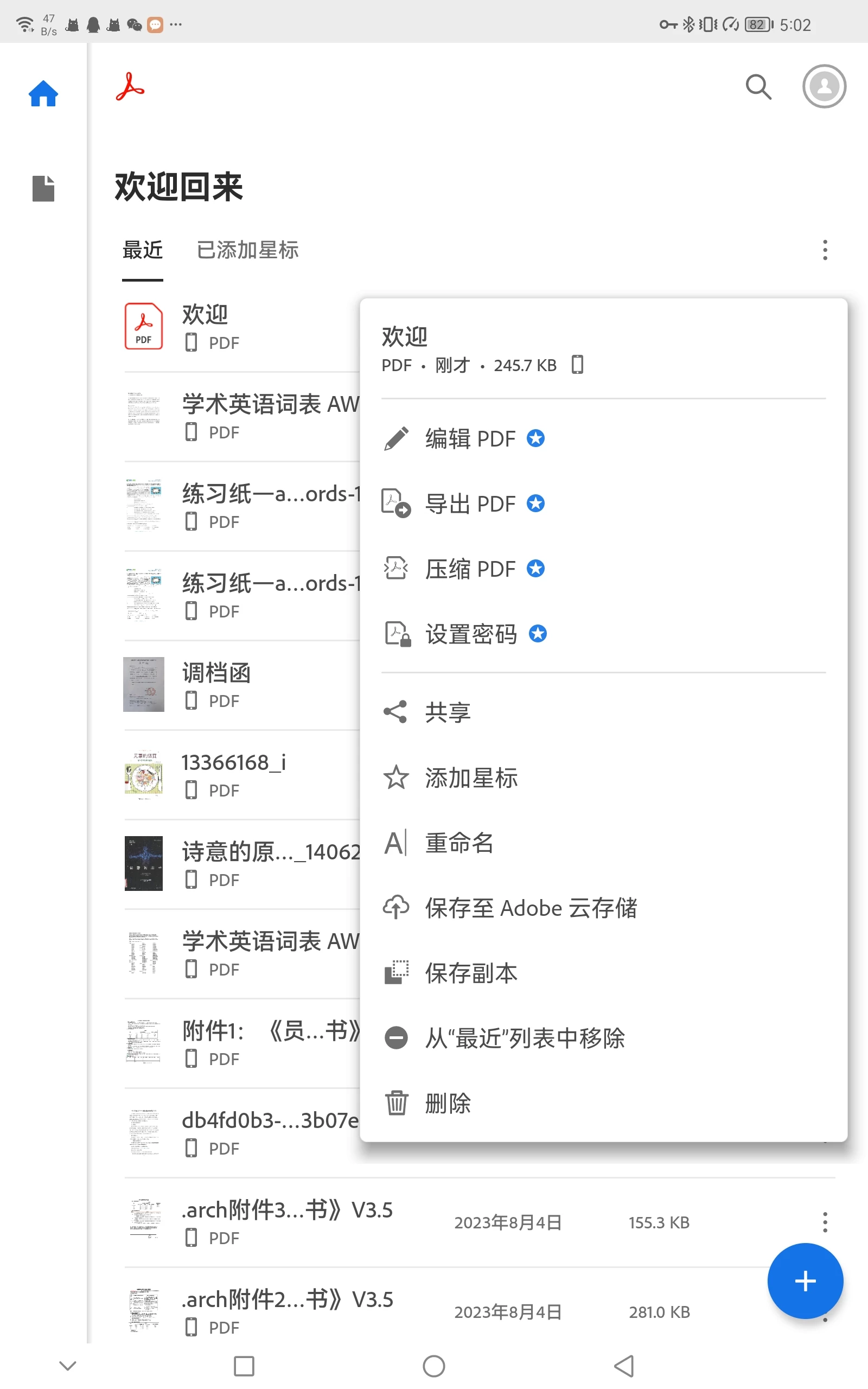
Task: Tap the blue plus floating button
Action: click(x=805, y=1281)
